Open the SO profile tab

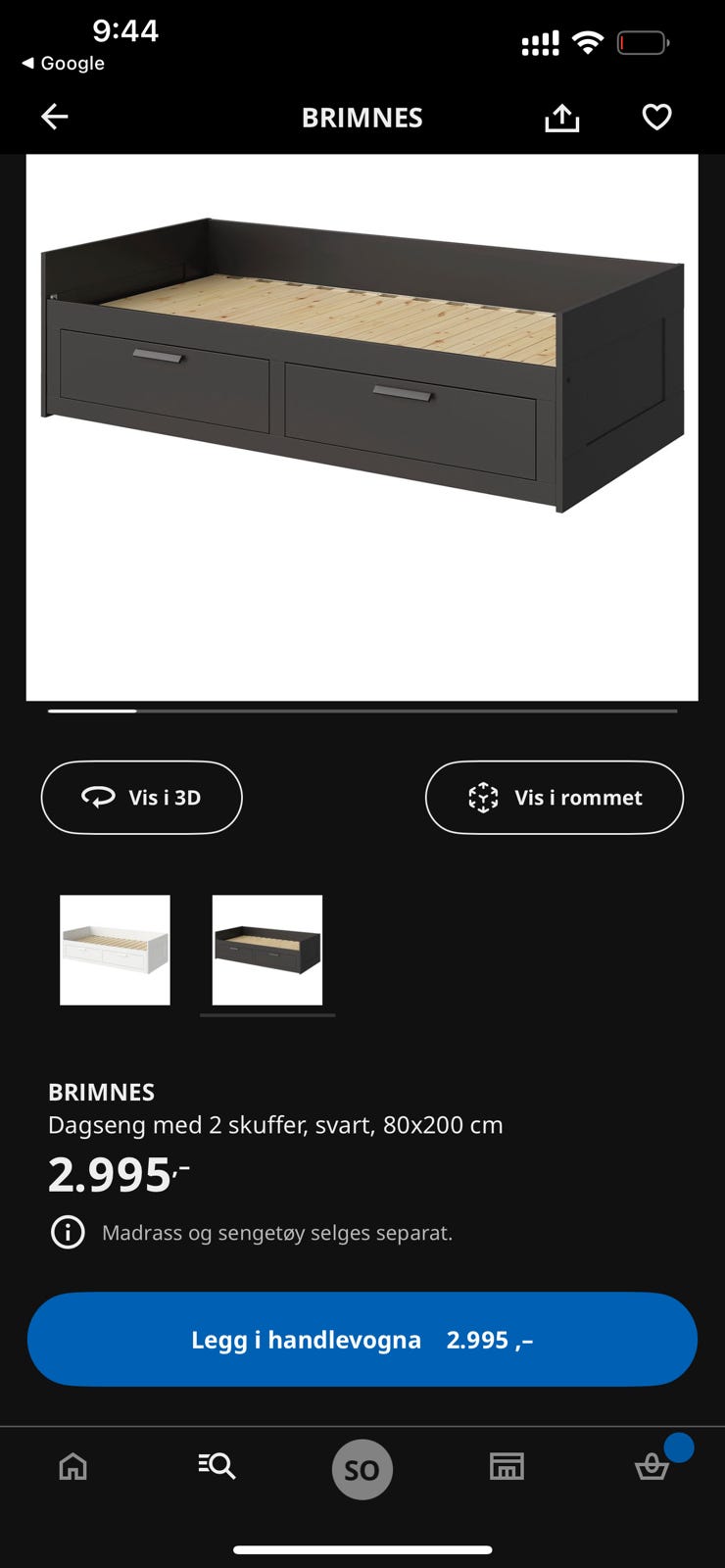362,1469
